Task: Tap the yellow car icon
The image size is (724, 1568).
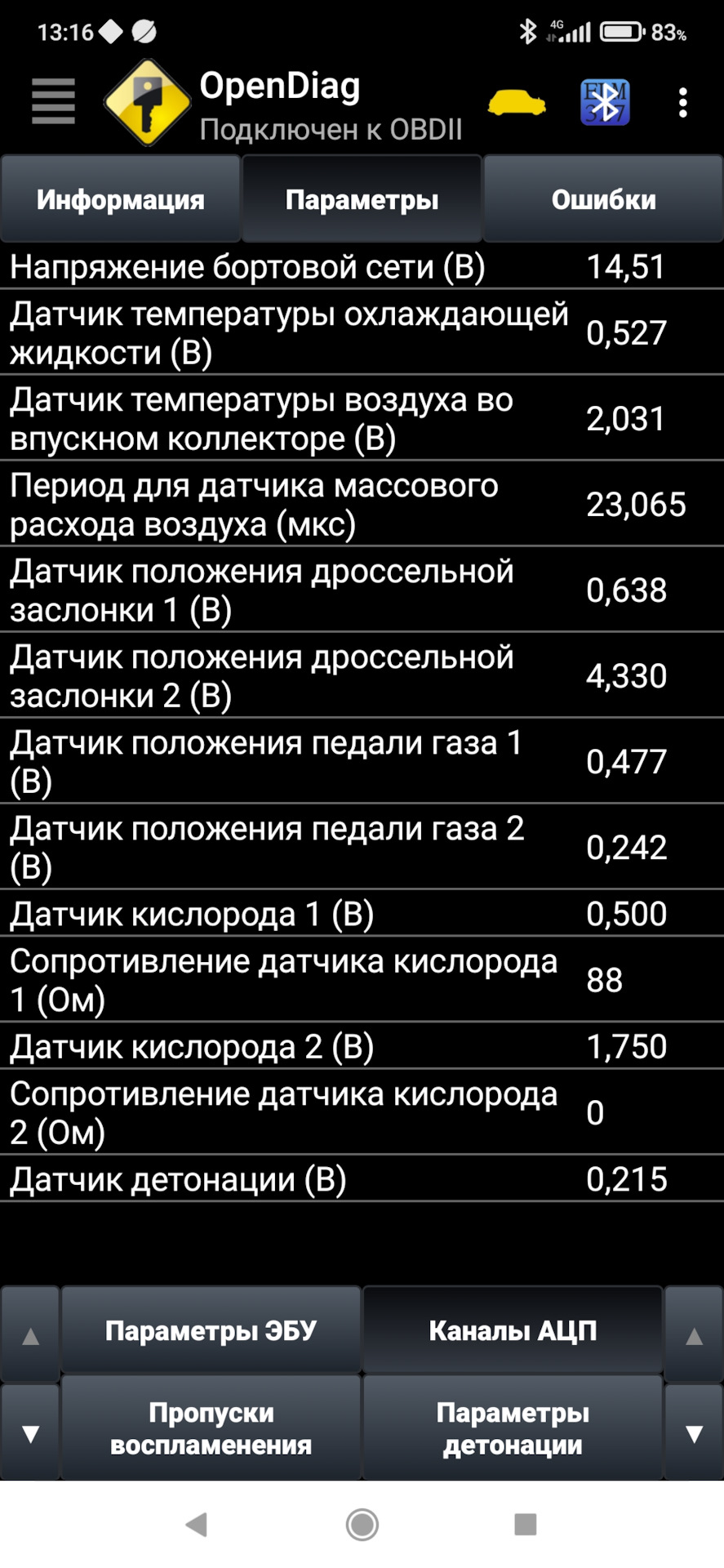Action: point(517,104)
